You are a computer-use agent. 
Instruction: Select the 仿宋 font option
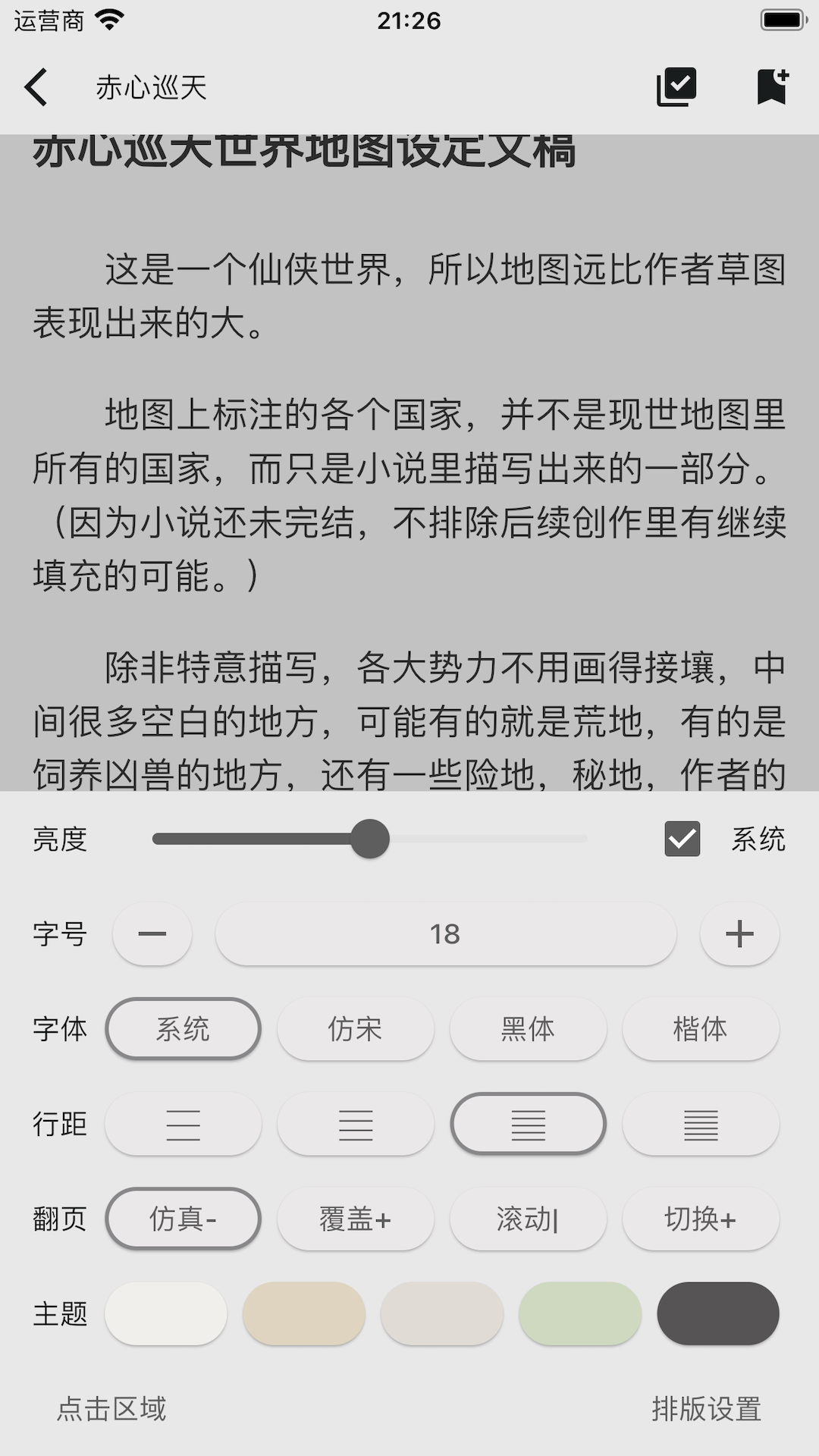(356, 1029)
